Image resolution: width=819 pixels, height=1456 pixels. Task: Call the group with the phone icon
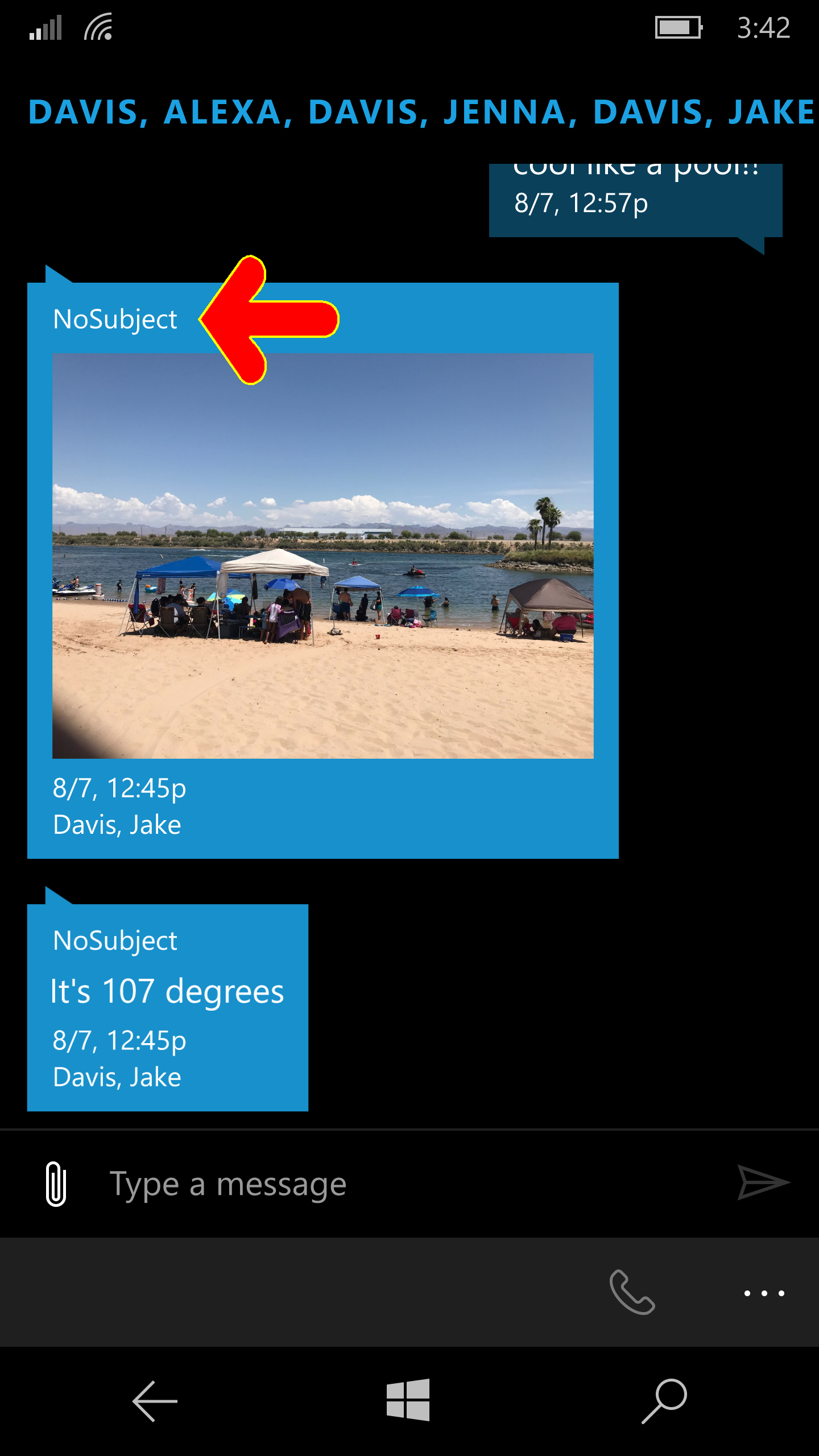[x=632, y=1292]
